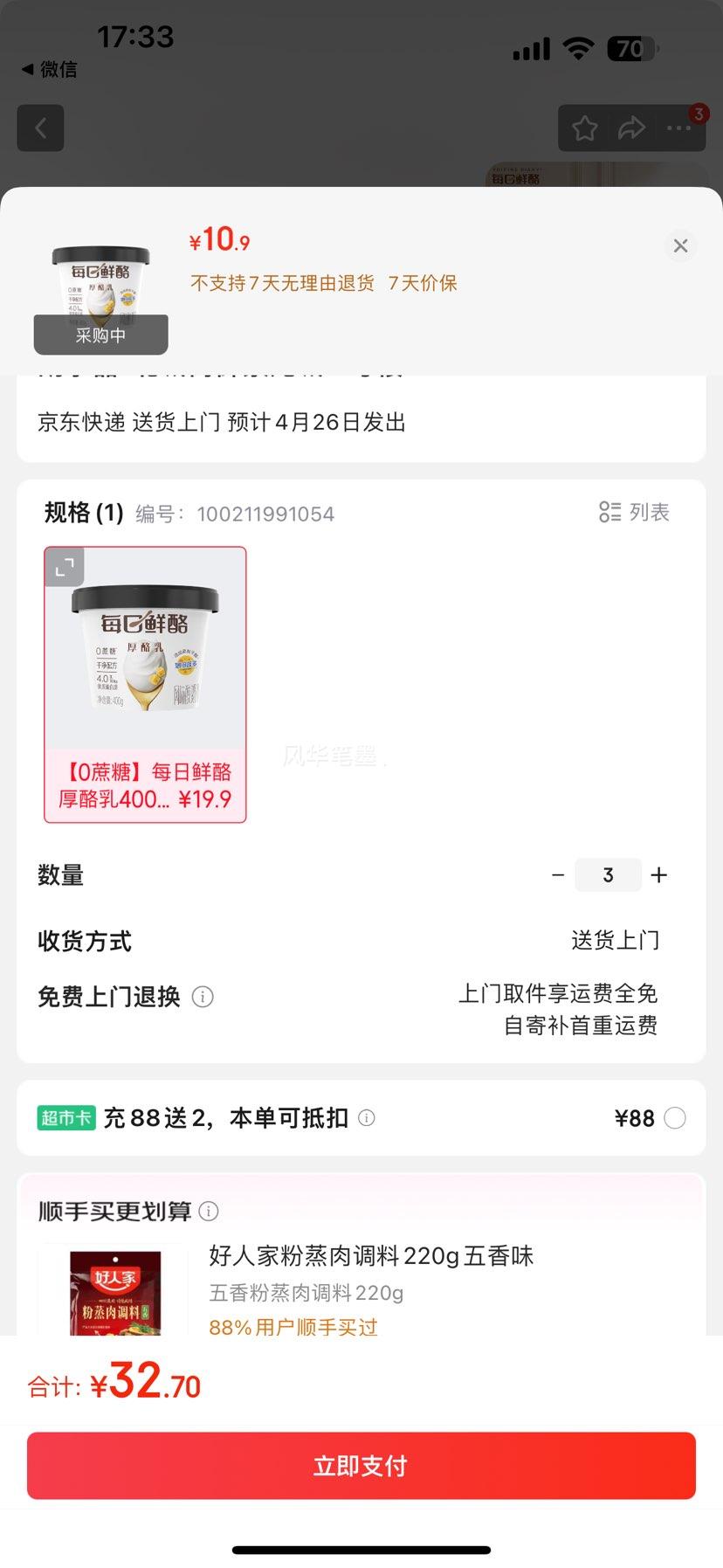Switch spec view using the 列表 list icon
This screenshot has height=1568, width=723.
point(635,513)
